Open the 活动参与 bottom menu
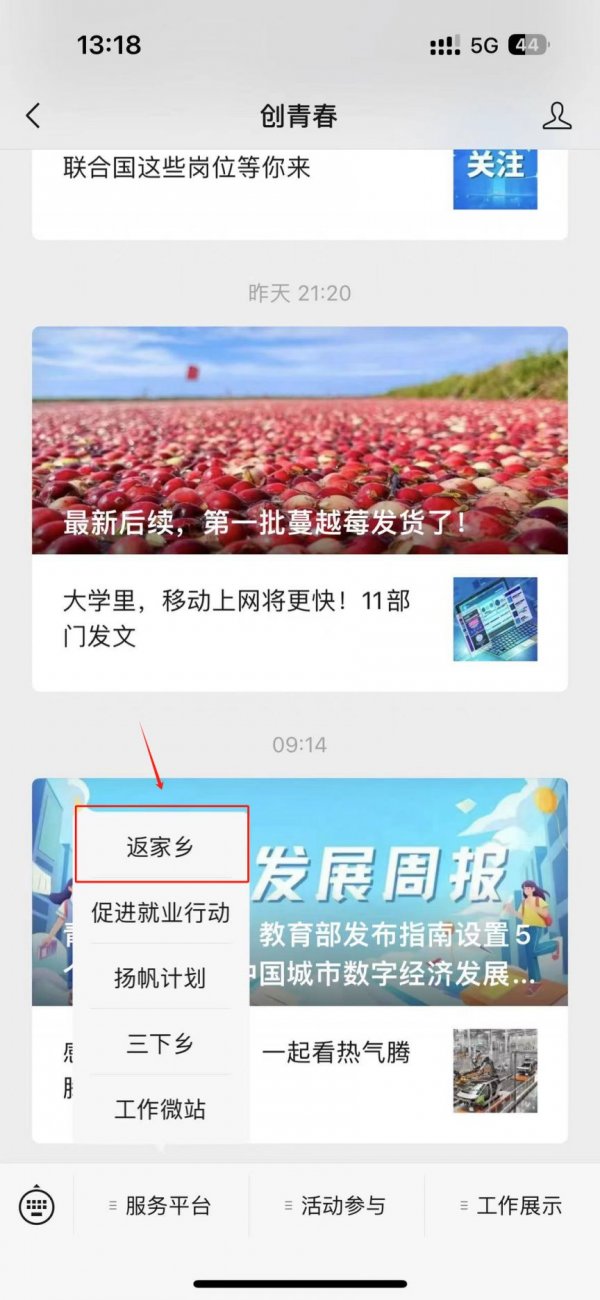The width and height of the screenshot is (600, 1300). click(x=336, y=1206)
